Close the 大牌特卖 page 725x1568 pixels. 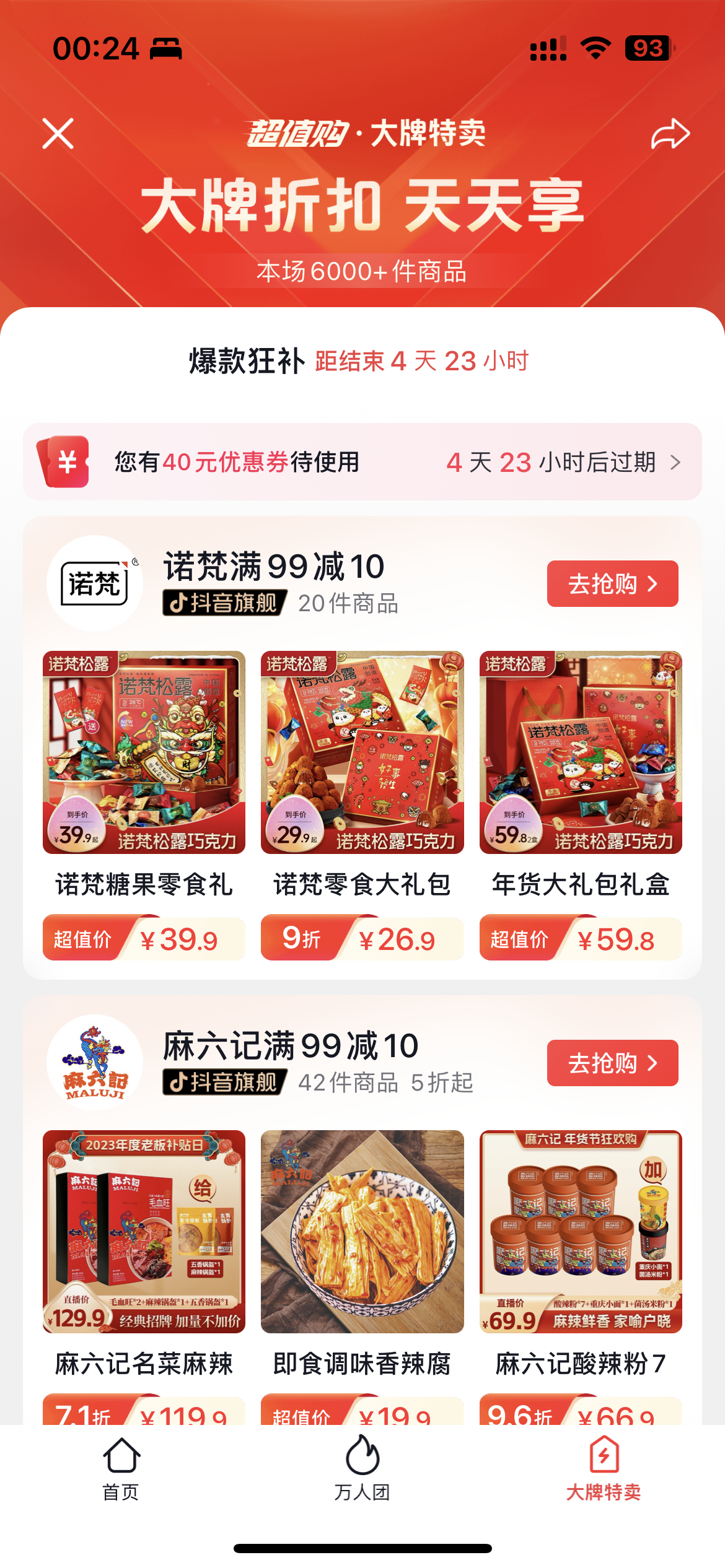[58, 134]
